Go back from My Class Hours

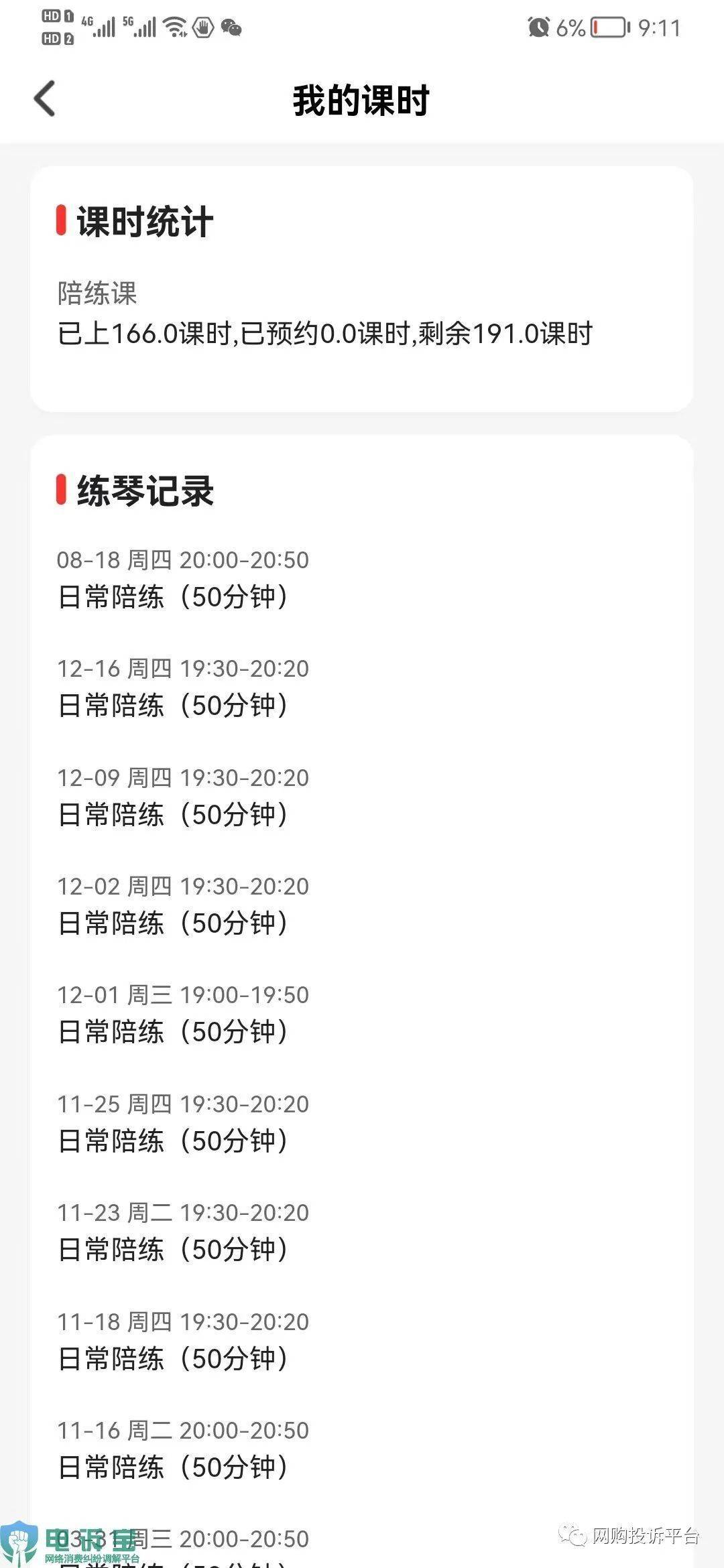[x=45, y=99]
